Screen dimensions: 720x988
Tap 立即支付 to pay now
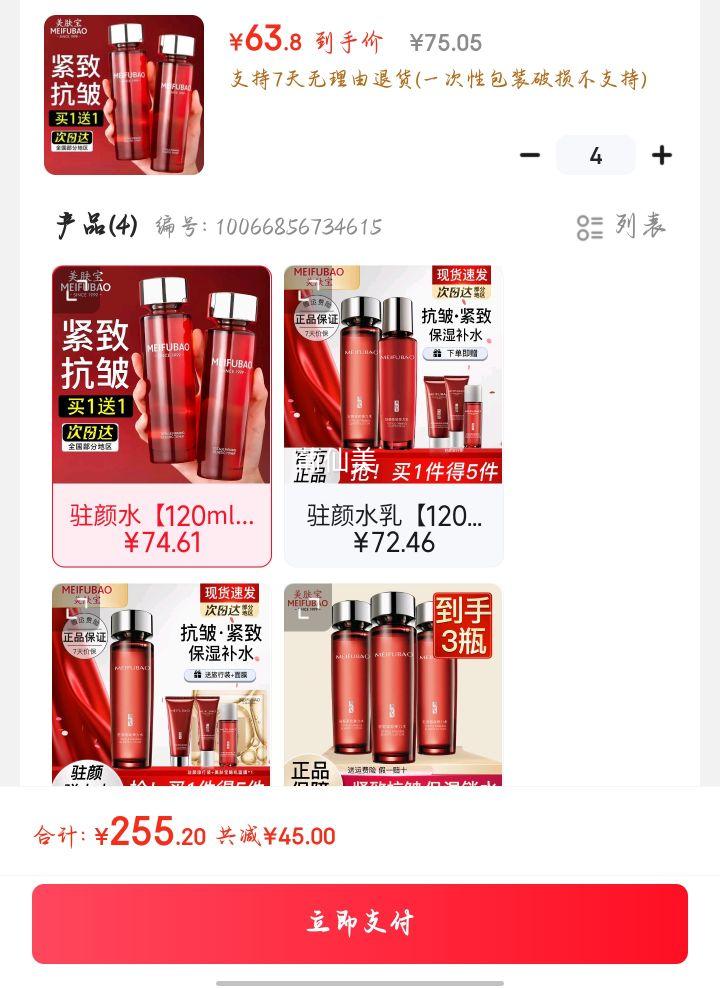pos(360,923)
